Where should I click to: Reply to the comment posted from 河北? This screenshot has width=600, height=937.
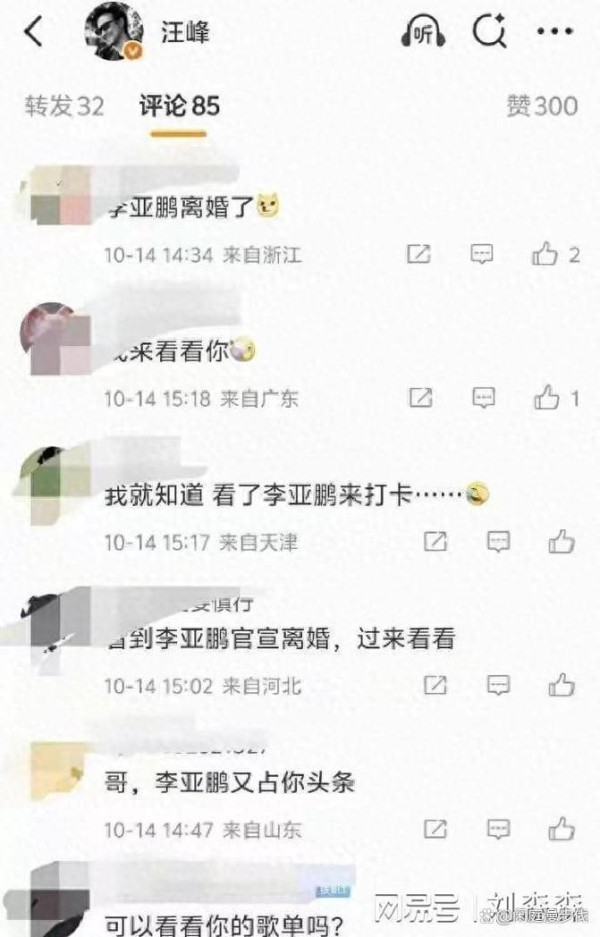click(x=498, y=685)
